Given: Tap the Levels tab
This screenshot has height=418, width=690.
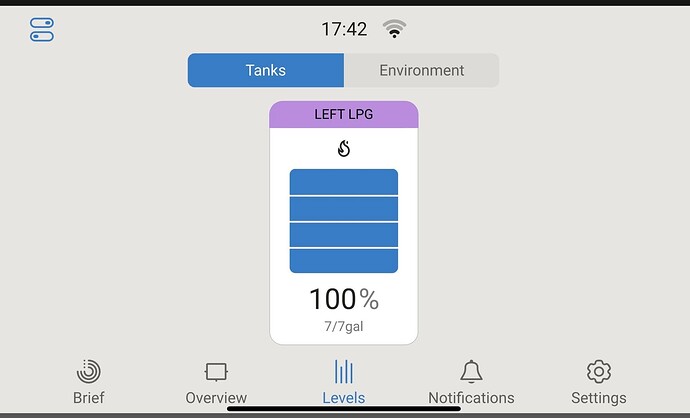Looking at the screenshot, I should [343, 381].
